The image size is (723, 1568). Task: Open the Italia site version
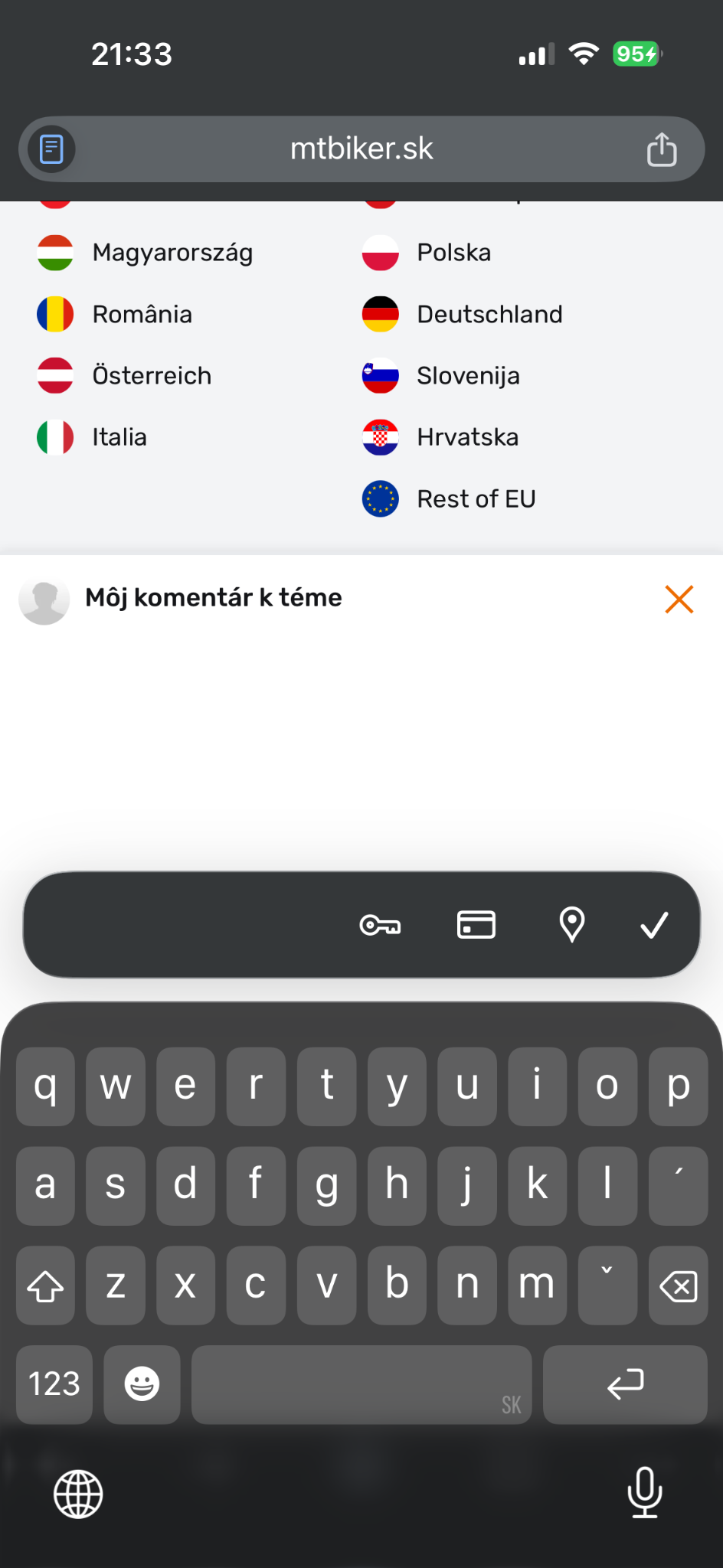pyautogui.click(x=119, y=437)
